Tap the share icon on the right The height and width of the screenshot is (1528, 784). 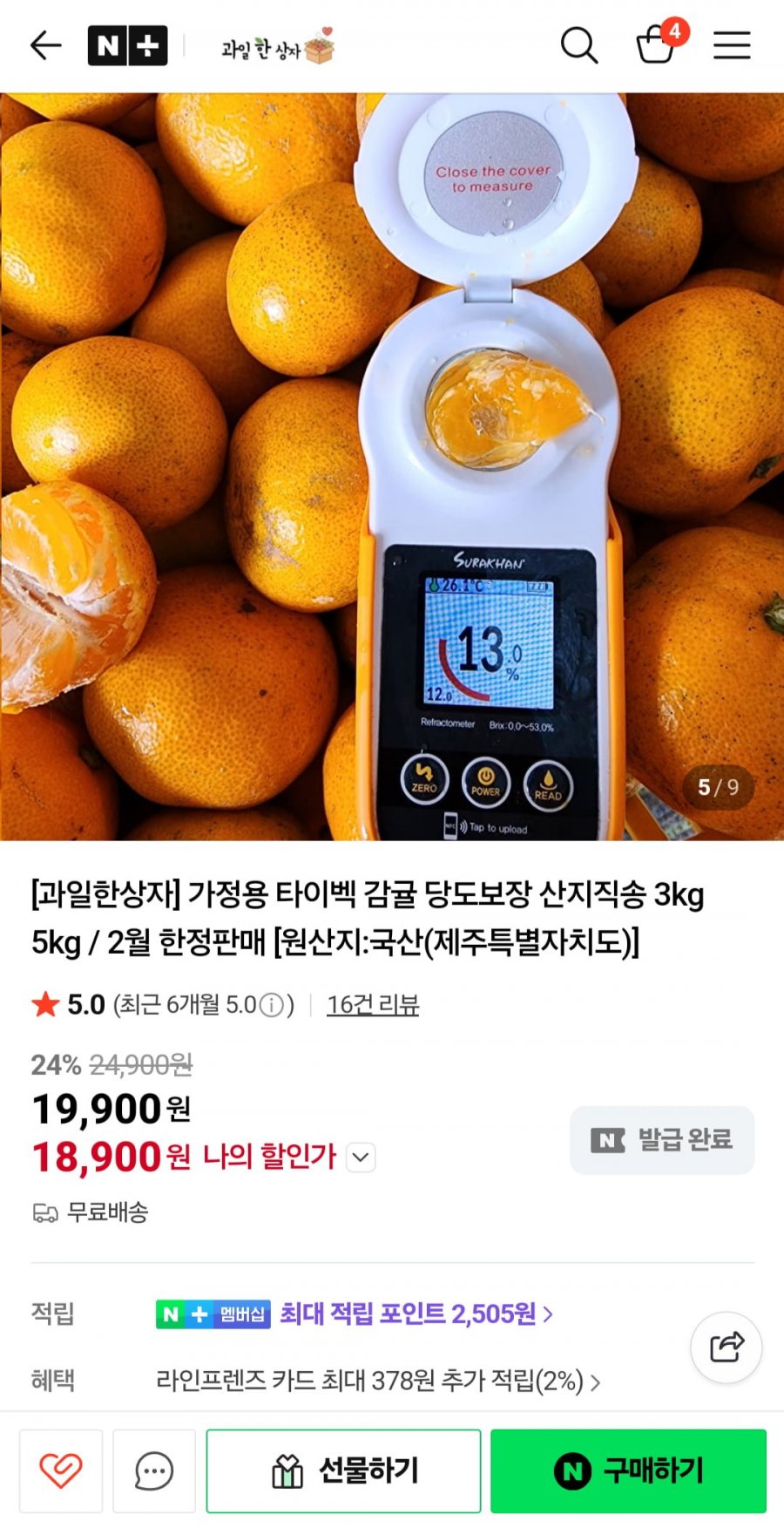point(727,1348)
